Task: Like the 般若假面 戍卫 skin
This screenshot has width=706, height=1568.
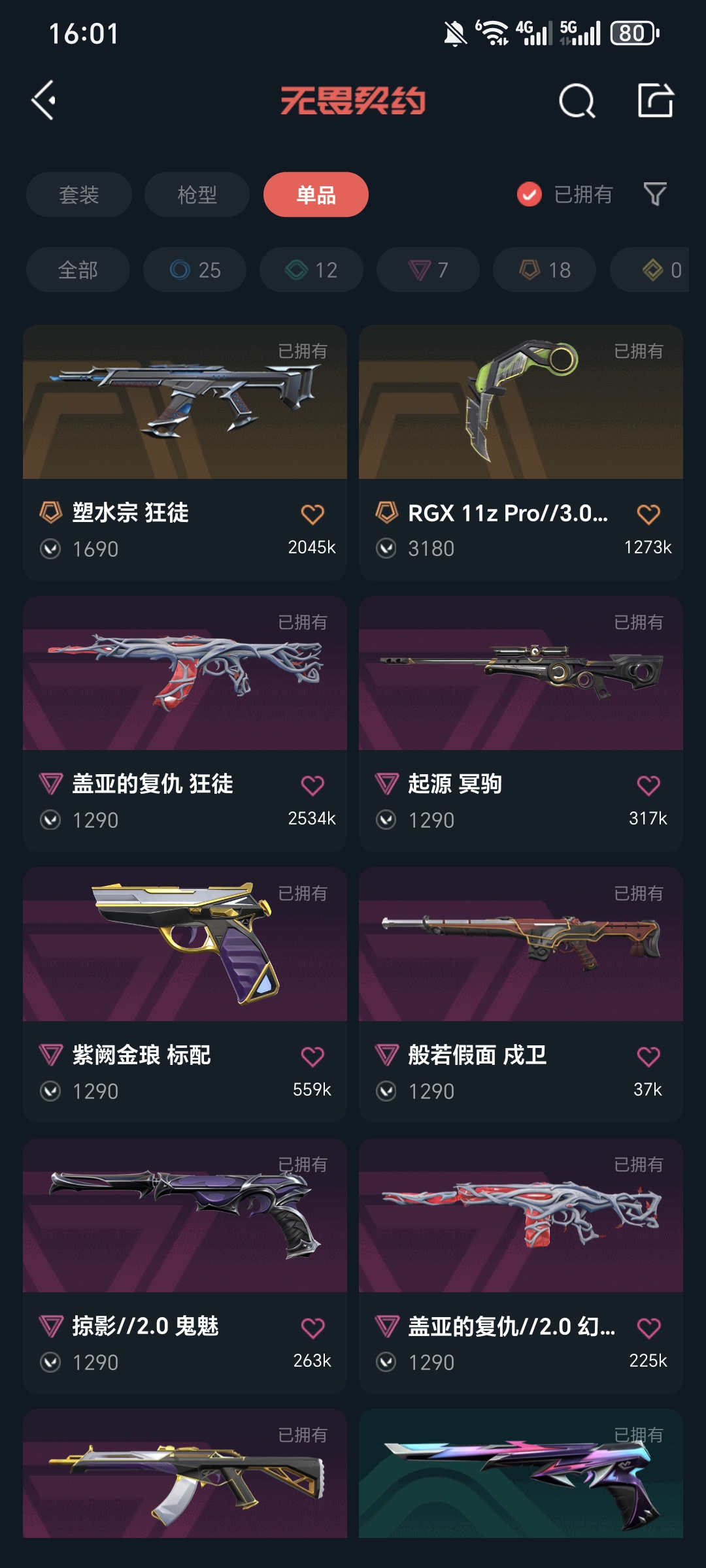Action: point(648,1056)
